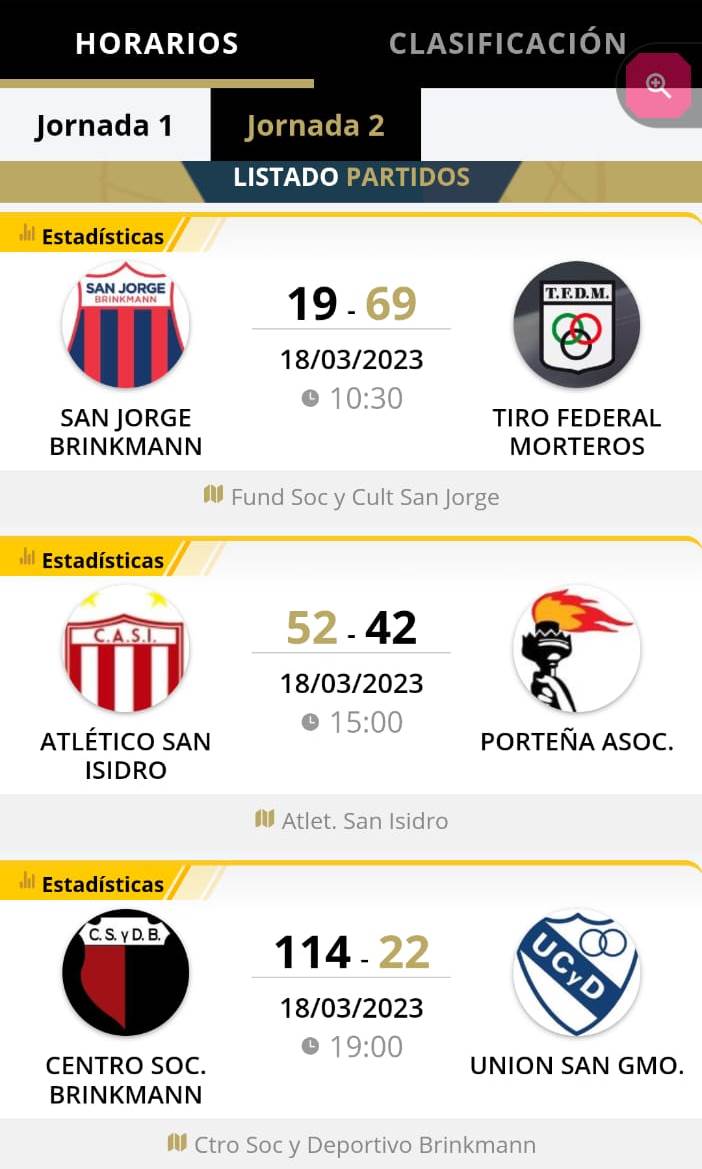Tap the pink magnifier zoom button

click(658, 86)
